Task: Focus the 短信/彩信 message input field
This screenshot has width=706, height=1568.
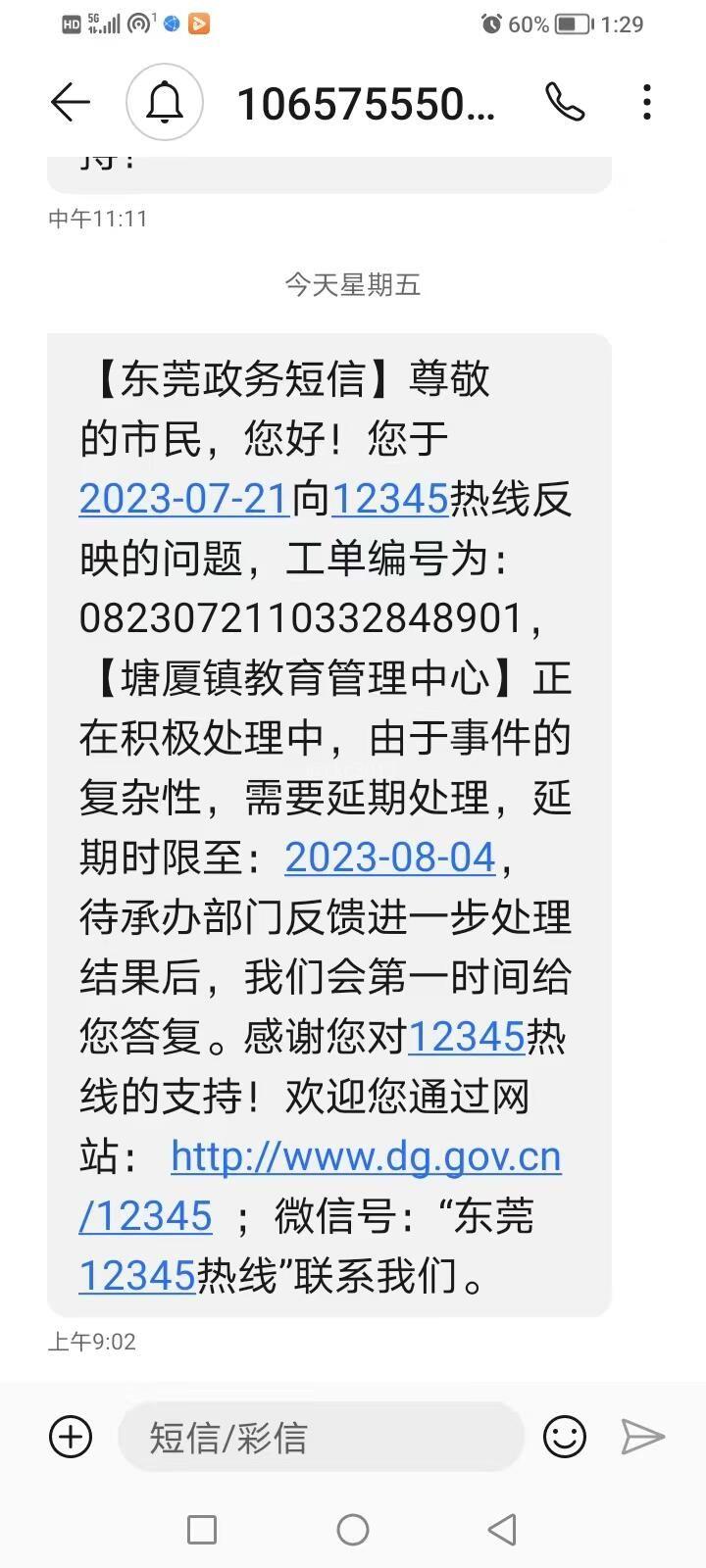Action: 322,1437
